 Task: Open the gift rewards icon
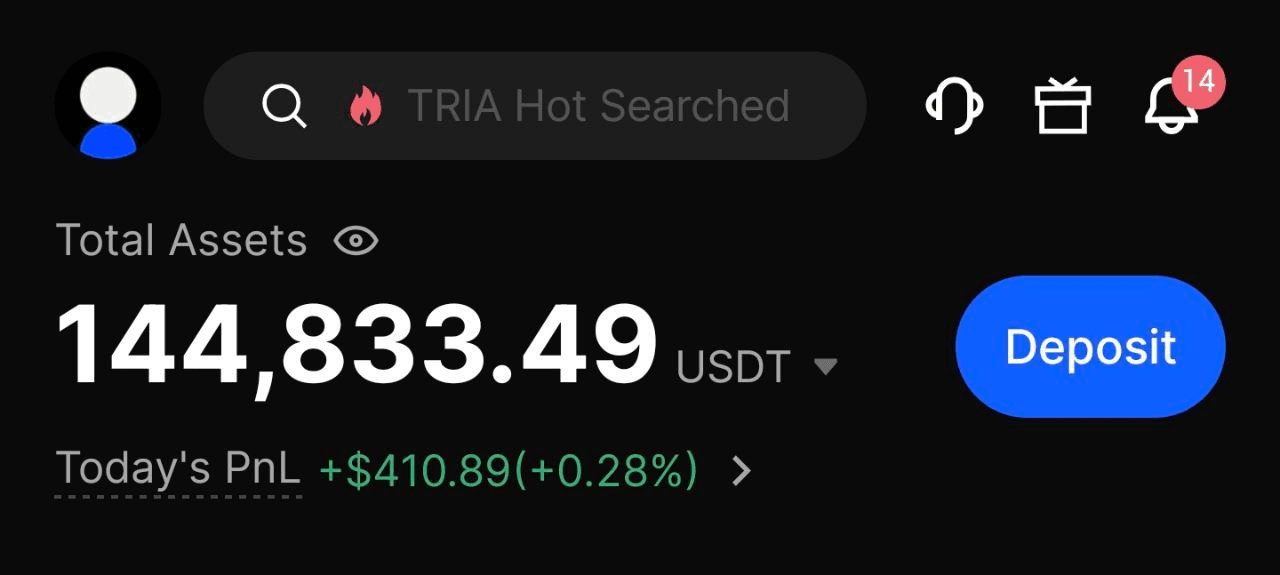(1062, 106)
